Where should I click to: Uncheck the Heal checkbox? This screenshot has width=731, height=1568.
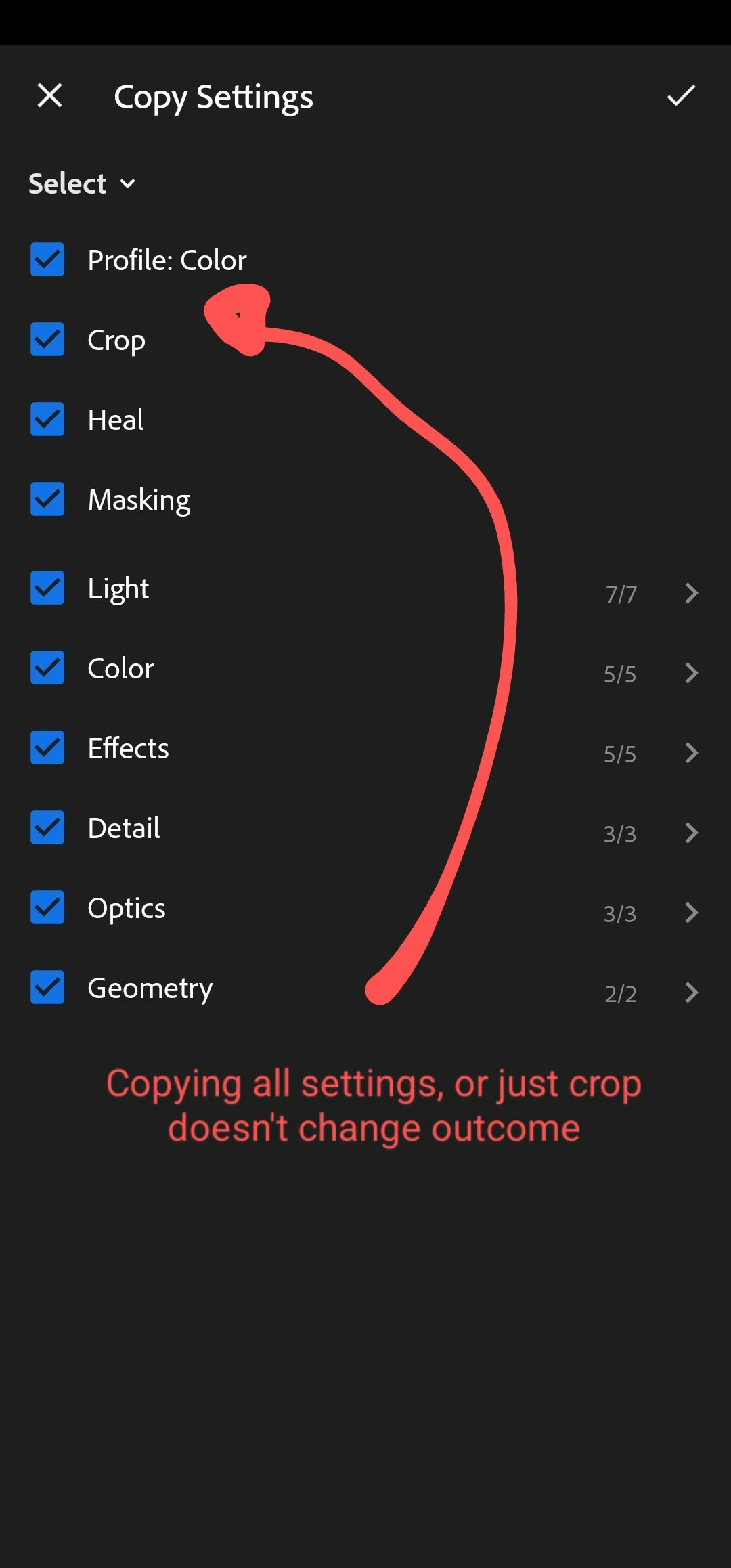point(47,420)
